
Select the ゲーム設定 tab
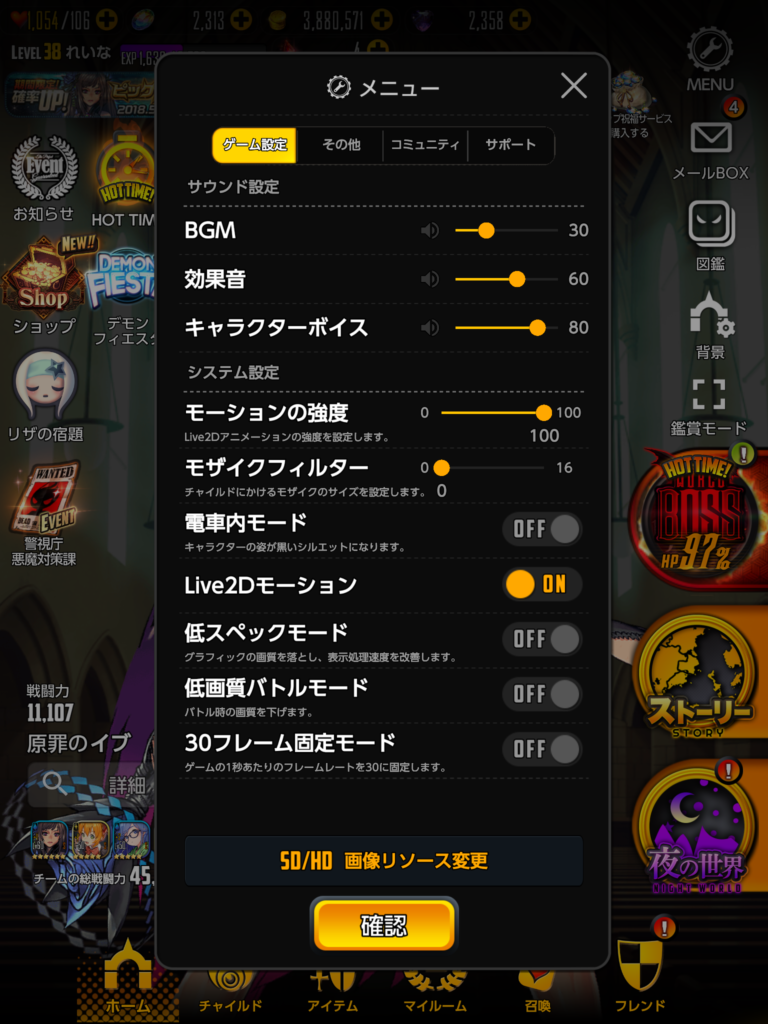pyautogui.click(x=254, y=145)
